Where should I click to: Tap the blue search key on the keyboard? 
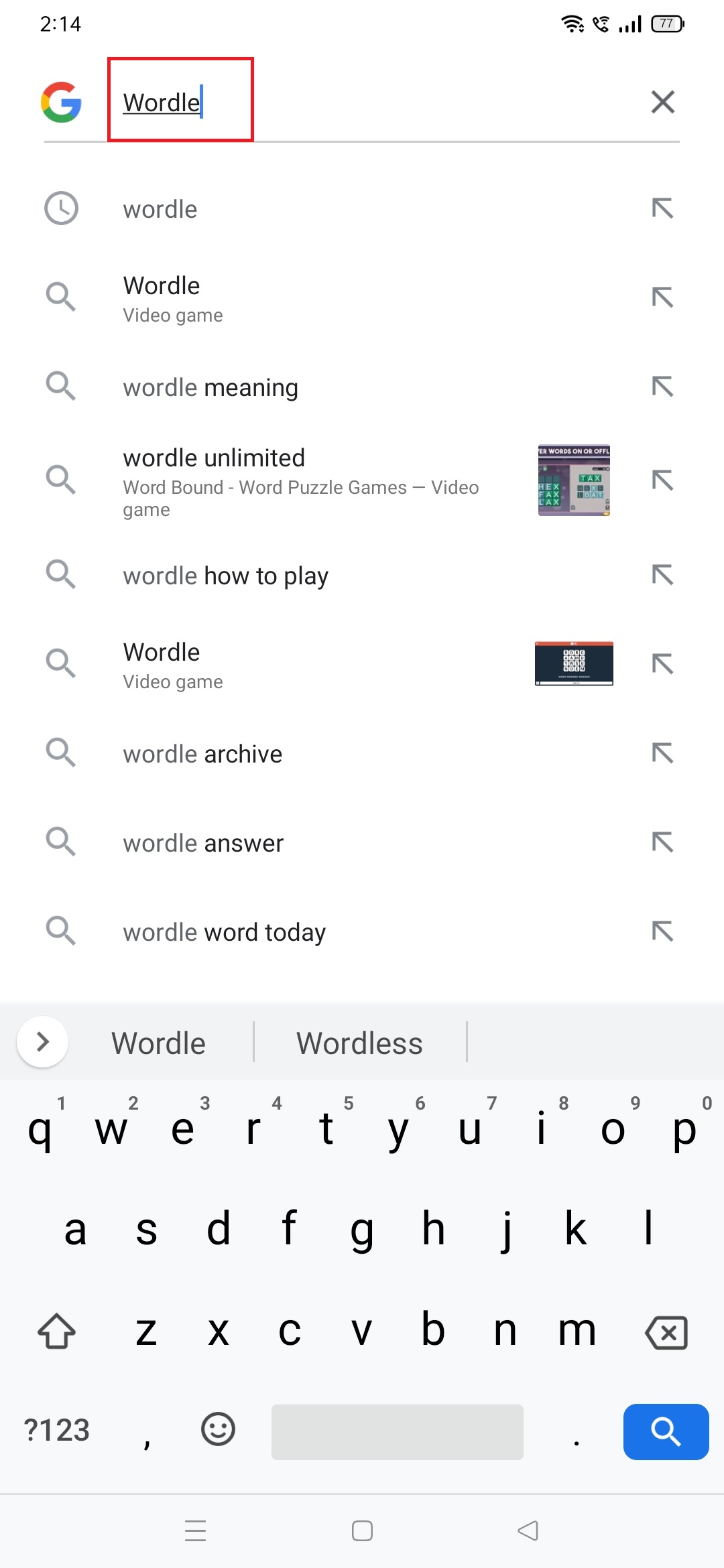666,1431
